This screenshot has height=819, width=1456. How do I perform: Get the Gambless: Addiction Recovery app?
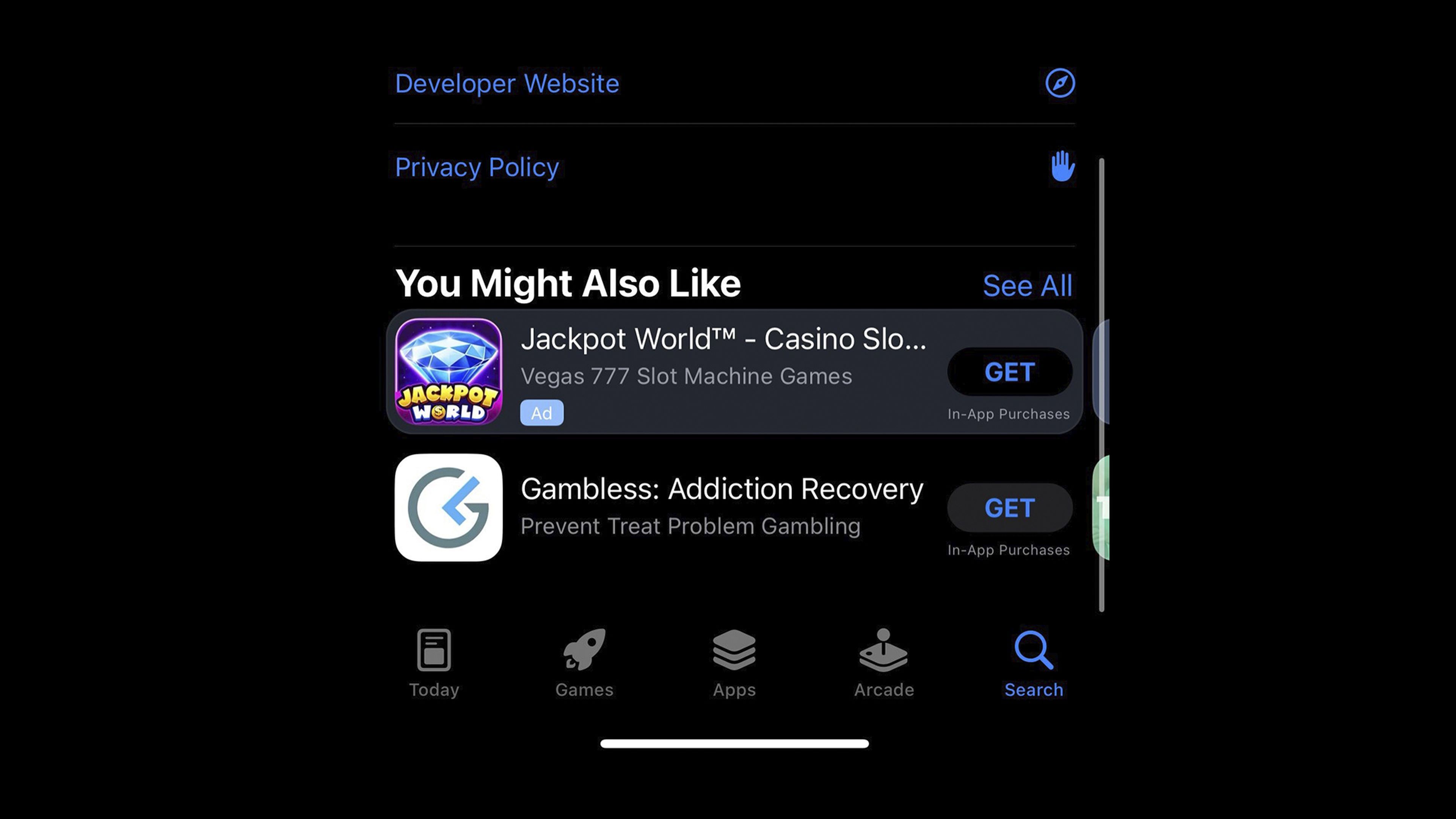pos(1009,508)
